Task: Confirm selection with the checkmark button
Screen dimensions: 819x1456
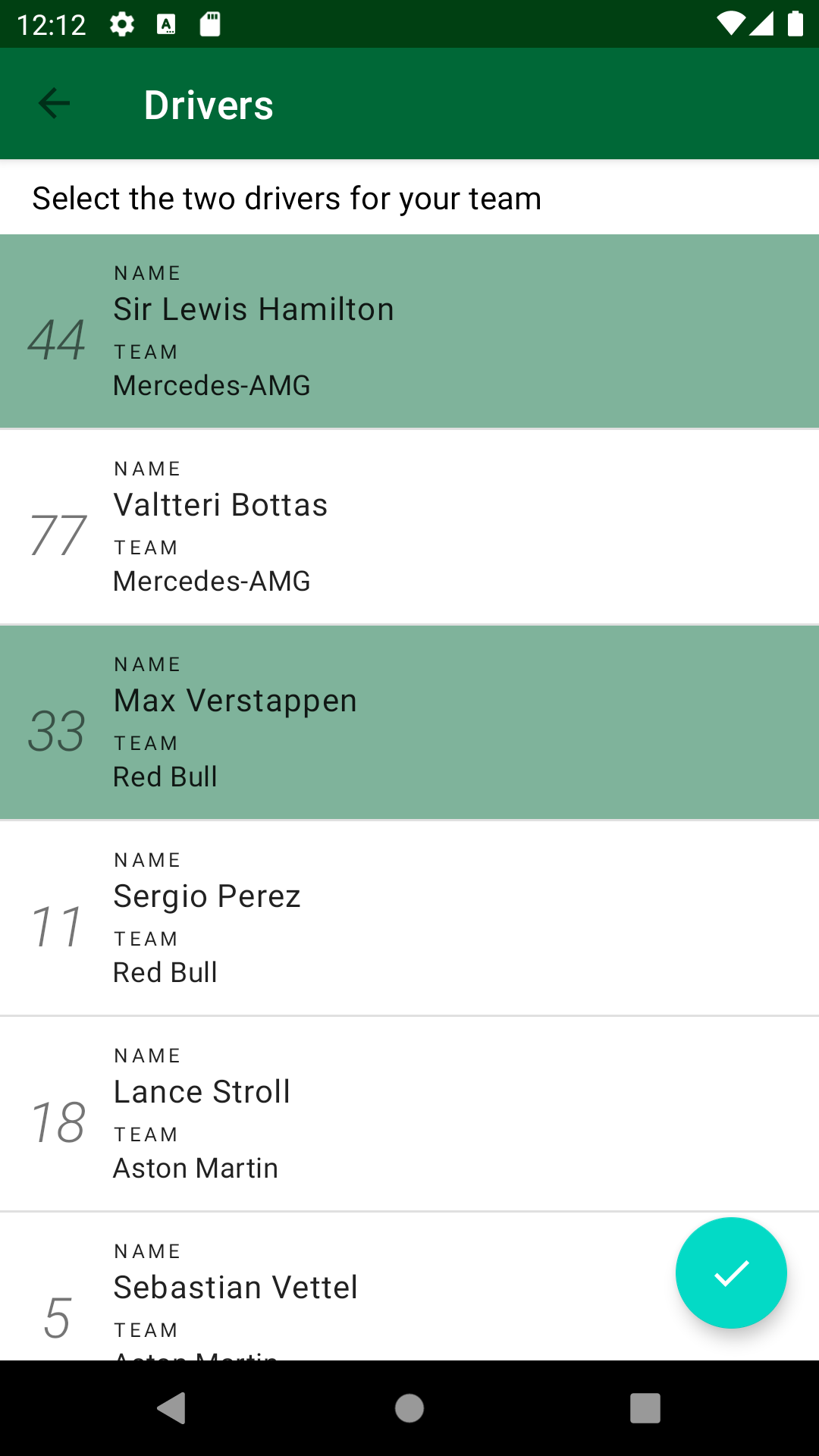Action: (x=731, y=1273)
